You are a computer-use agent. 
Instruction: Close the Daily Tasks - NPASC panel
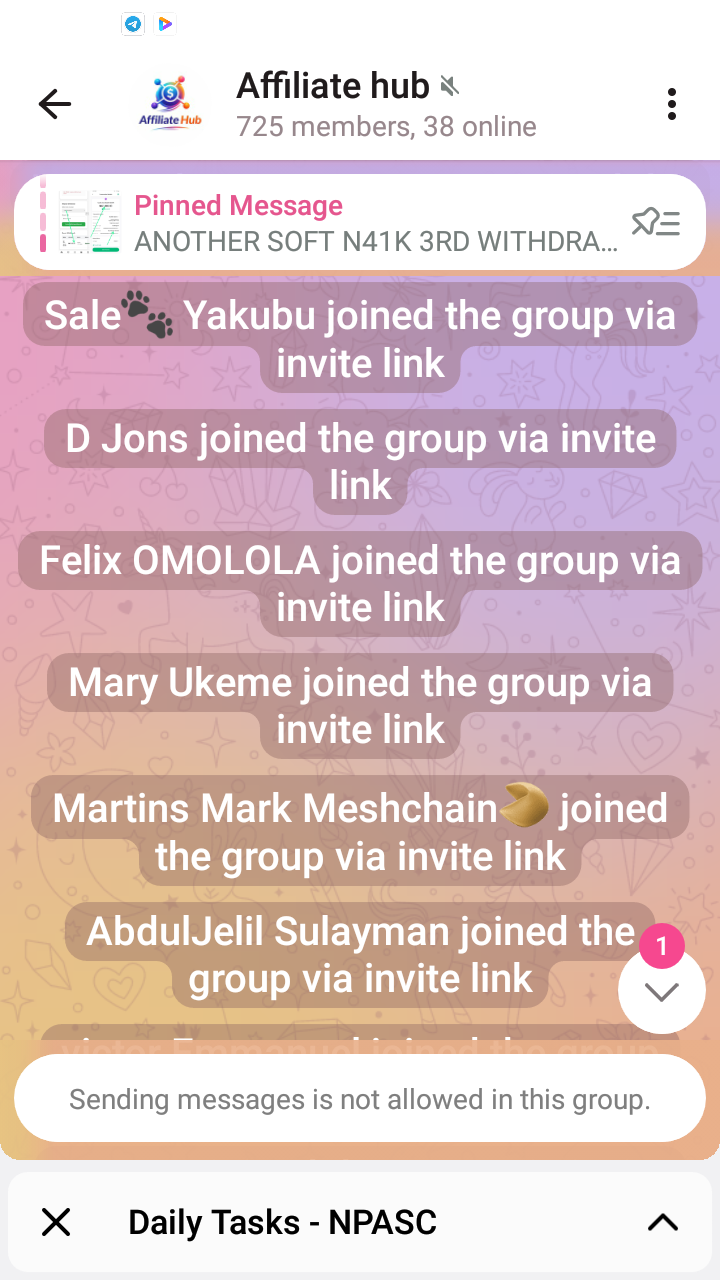pyautogui.click(x=56, y=1222)
